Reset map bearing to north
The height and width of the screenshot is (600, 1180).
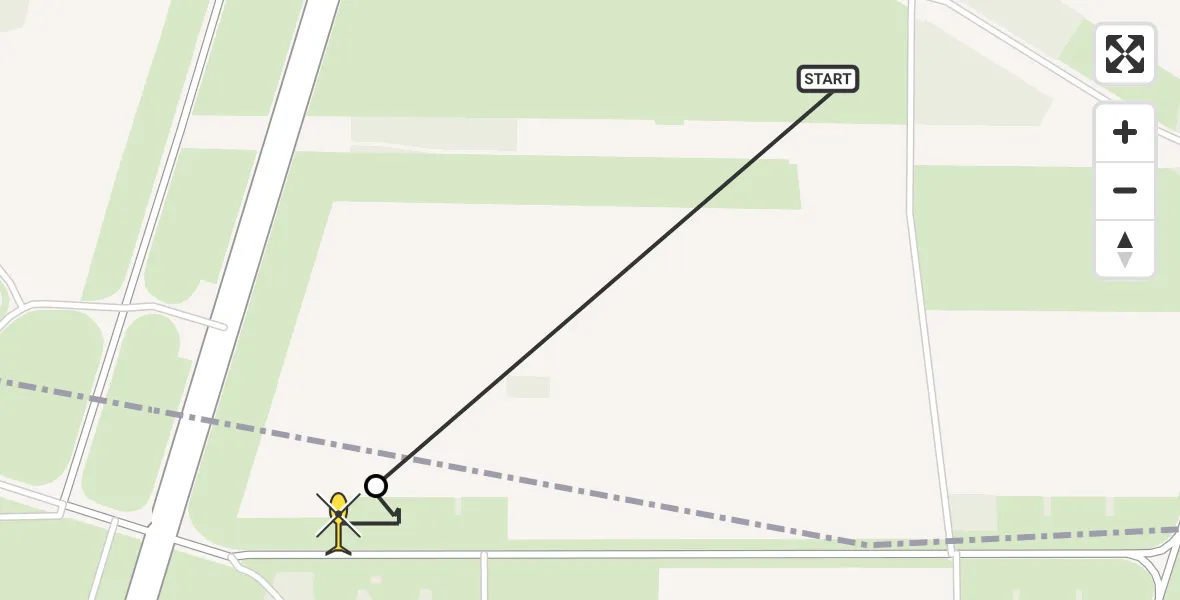click(1125, 249)
